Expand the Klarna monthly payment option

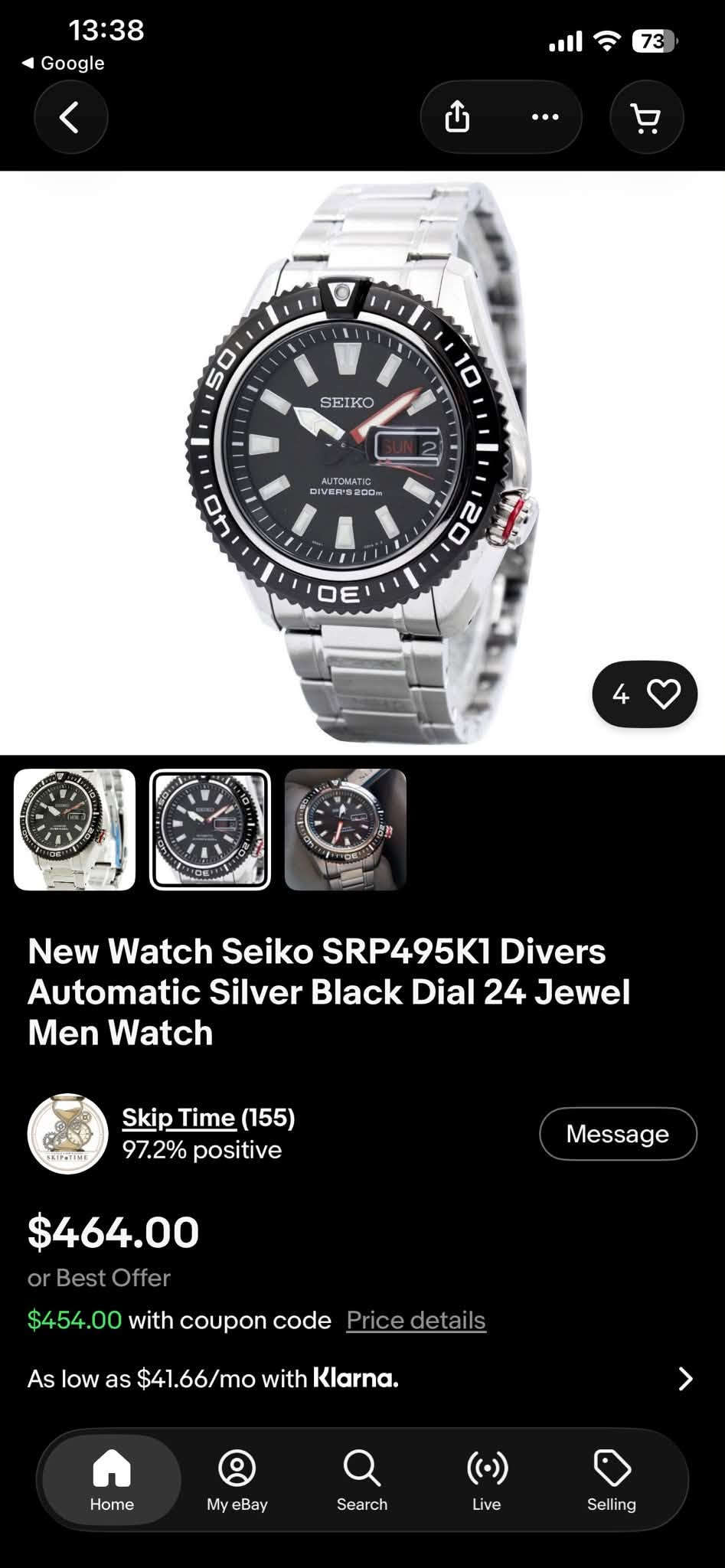(362, 1379)
